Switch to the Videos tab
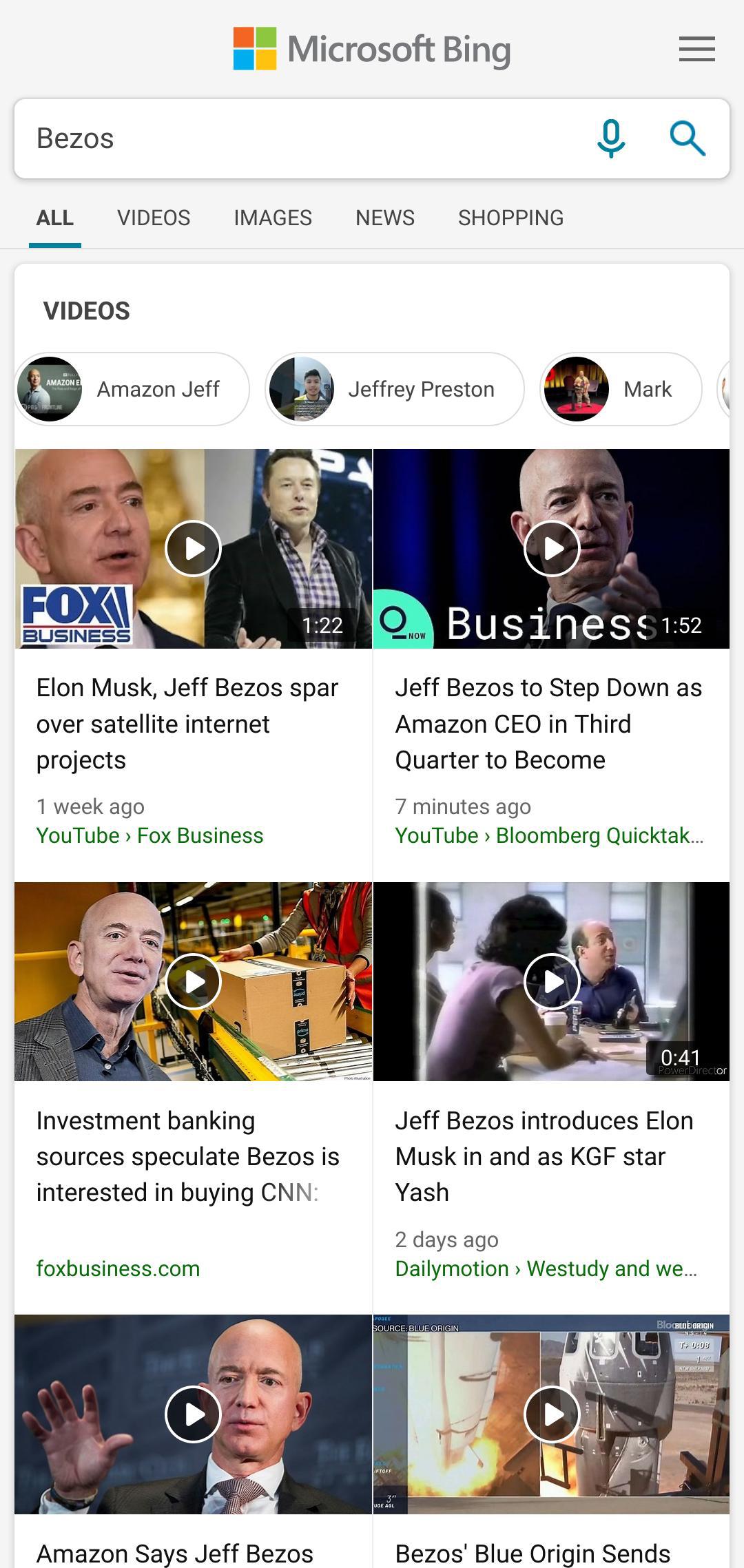This screenshot has width=744, height=1568. pos(154,218)
